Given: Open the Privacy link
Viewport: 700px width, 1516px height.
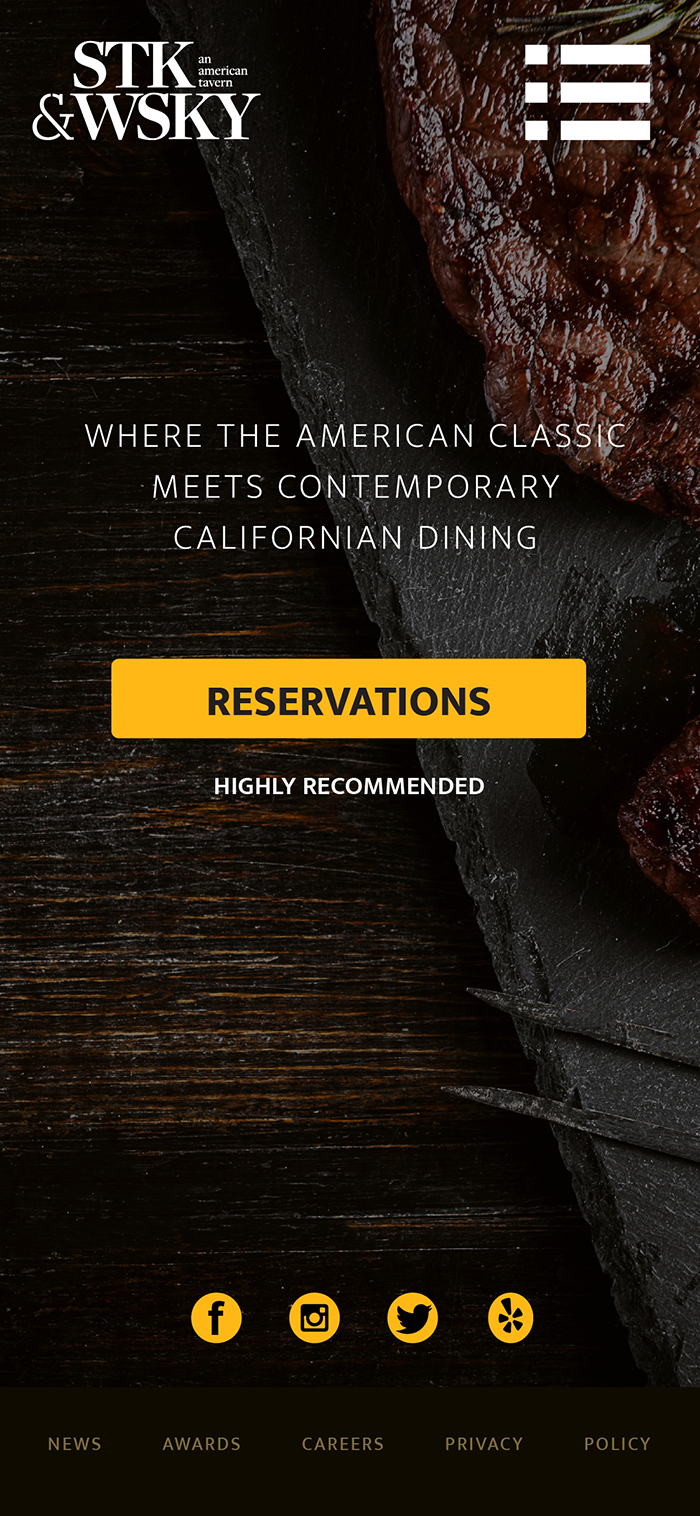Looking at the screenshot, I should tap(484, 1444).
